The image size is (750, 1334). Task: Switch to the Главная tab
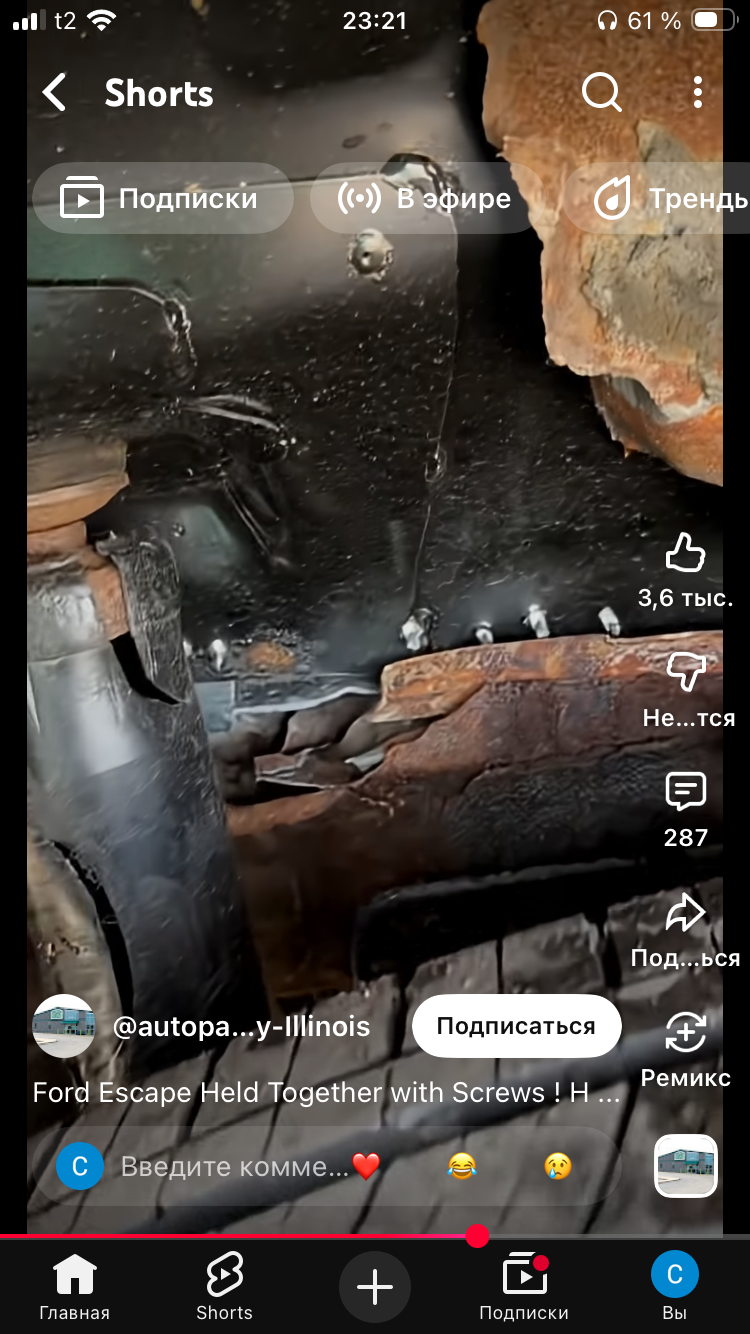coord(74,1288)
